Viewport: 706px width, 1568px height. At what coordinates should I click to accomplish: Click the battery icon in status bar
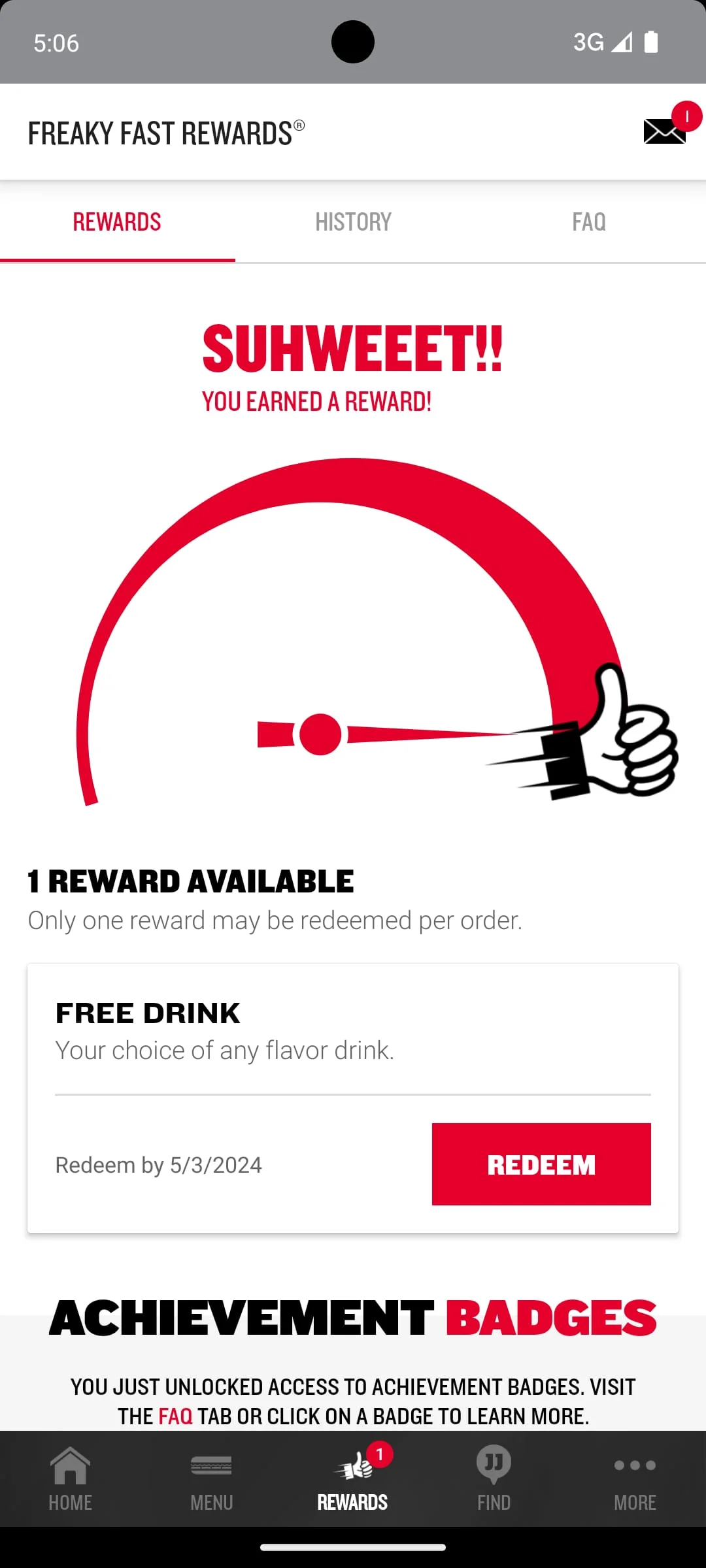651,42
